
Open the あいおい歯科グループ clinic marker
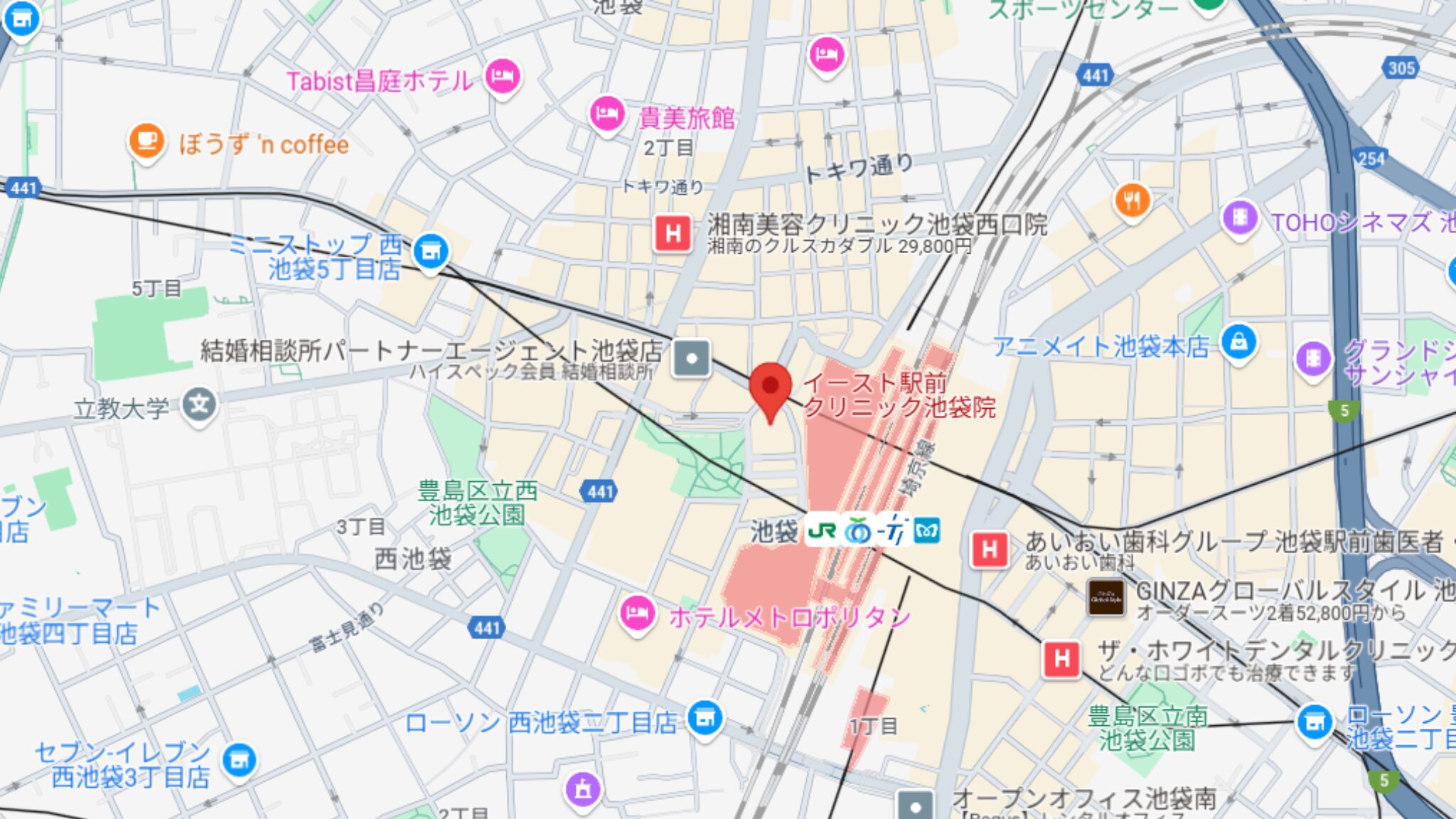989,550
